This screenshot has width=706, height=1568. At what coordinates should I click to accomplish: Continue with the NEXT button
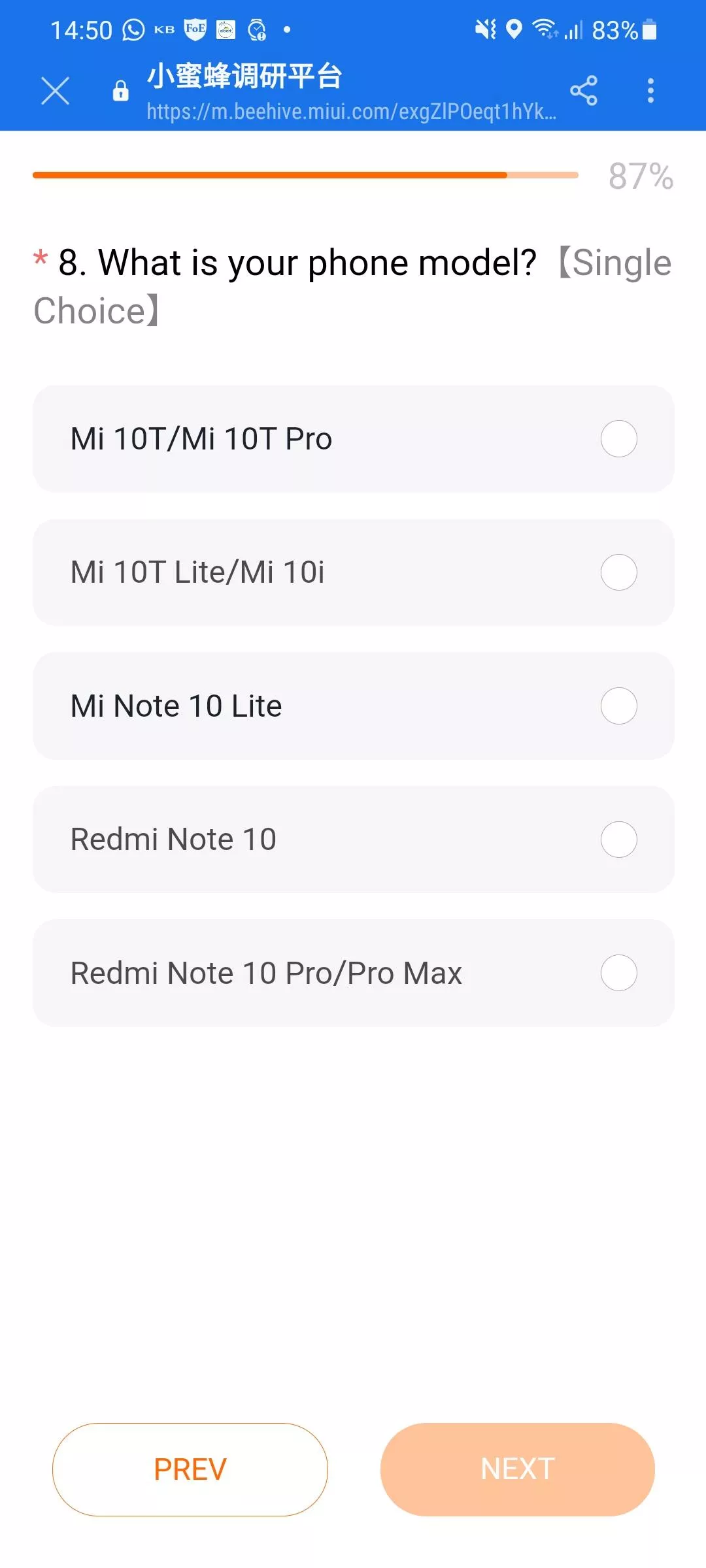(517, 1469)
